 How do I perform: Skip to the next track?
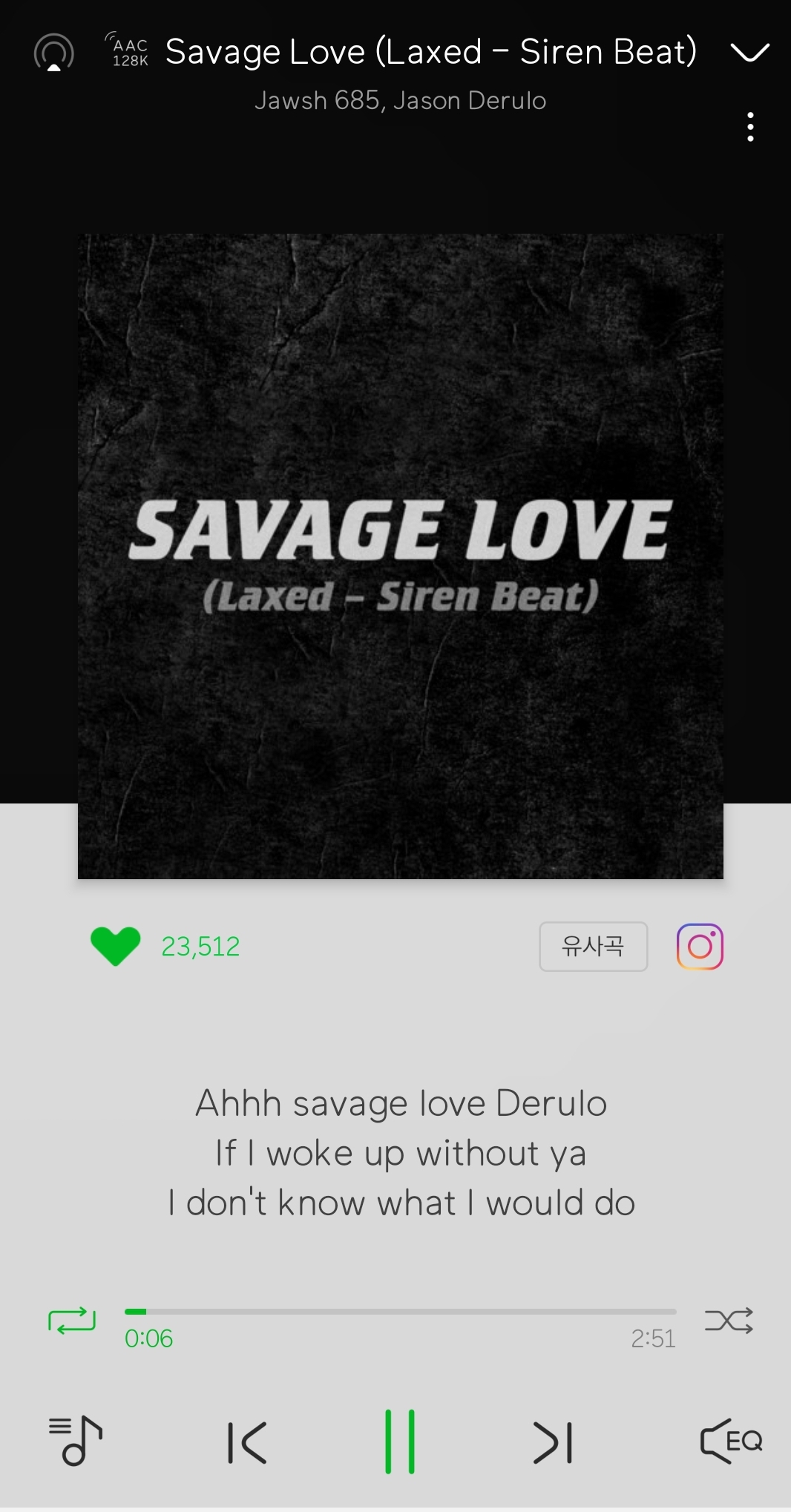tap(552, 1439)
